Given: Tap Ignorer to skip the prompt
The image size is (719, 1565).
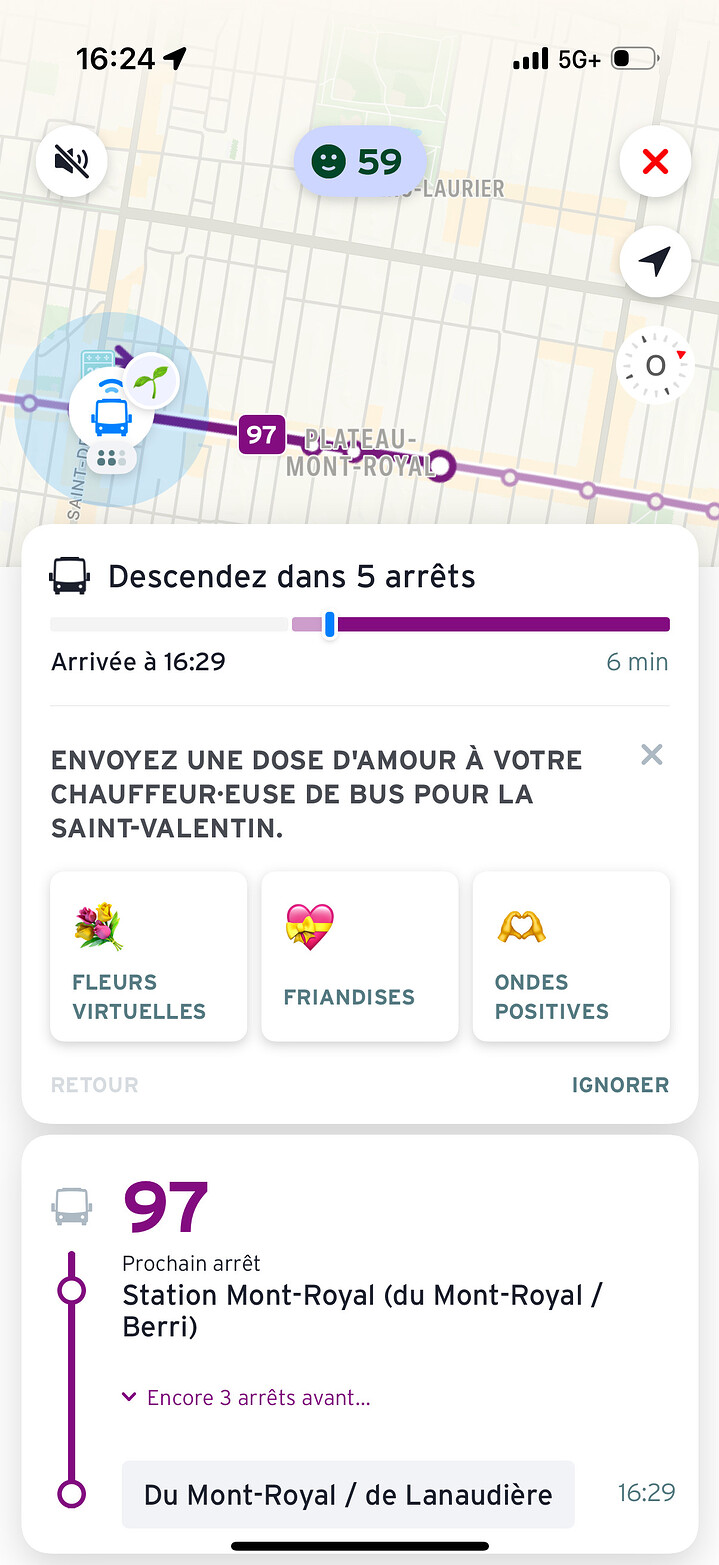Looking at the screenshot, I should click(620, 1085).
